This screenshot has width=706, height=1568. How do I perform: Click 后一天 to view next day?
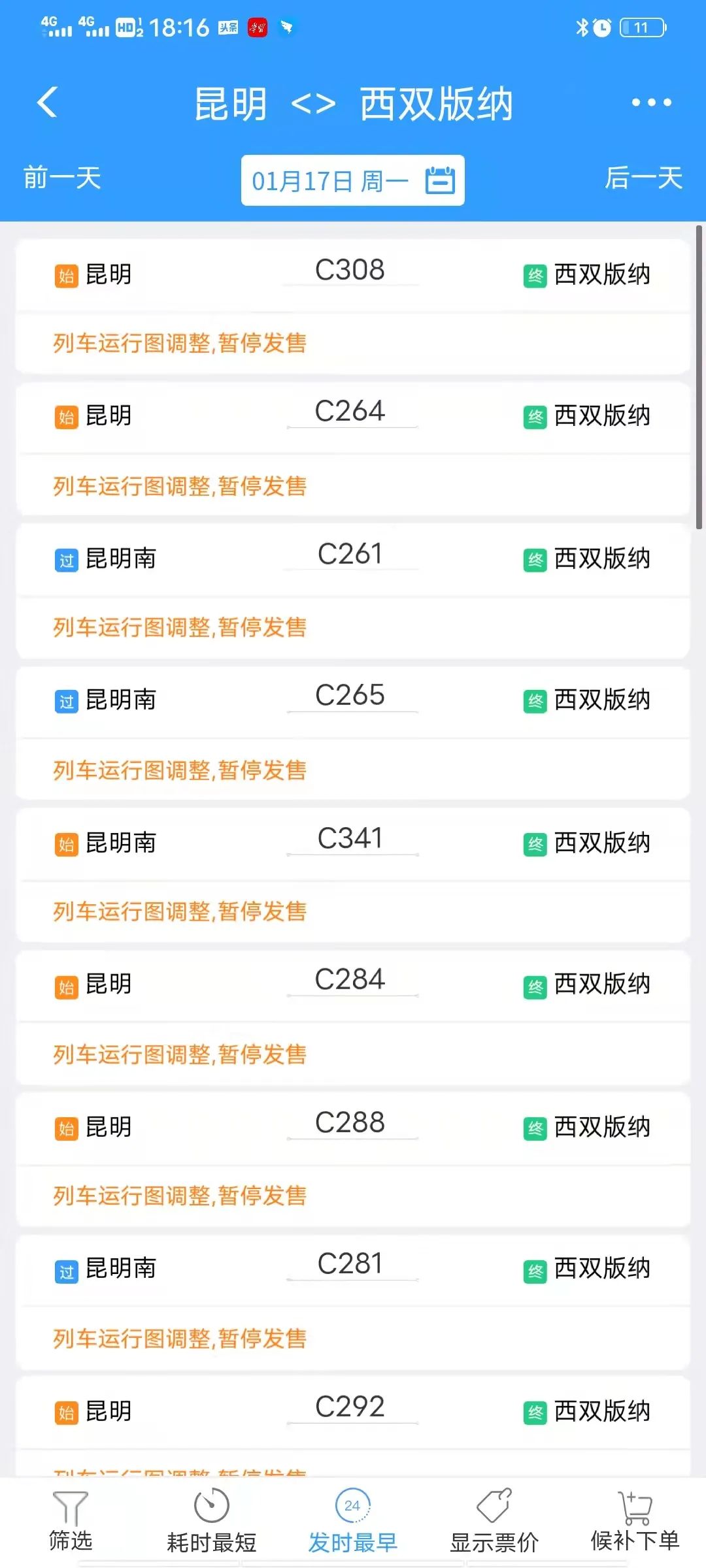pyautogui.click(x=643, y=179)
